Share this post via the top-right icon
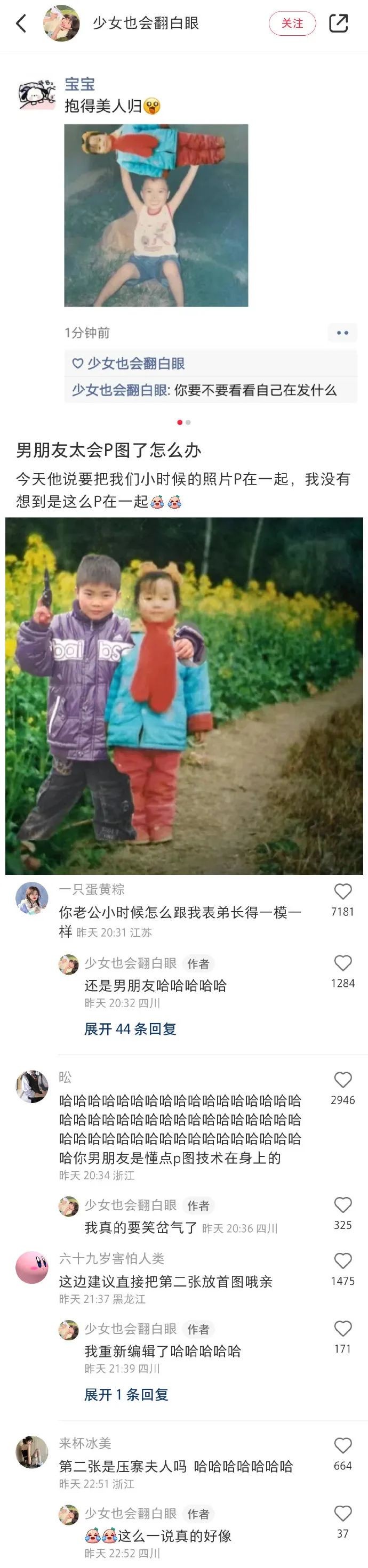This screenshot has height=1568, width=368. pos(338,24)
